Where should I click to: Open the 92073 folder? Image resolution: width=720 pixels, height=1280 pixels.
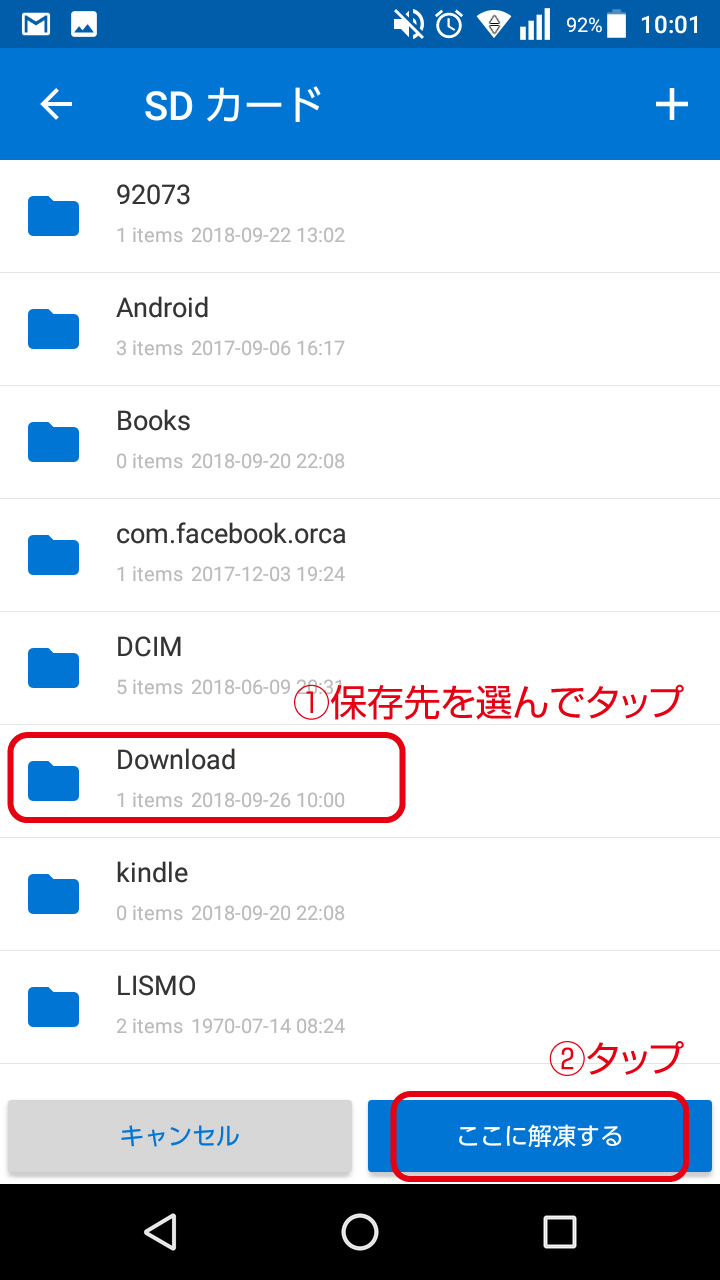[x=360, y=216]
